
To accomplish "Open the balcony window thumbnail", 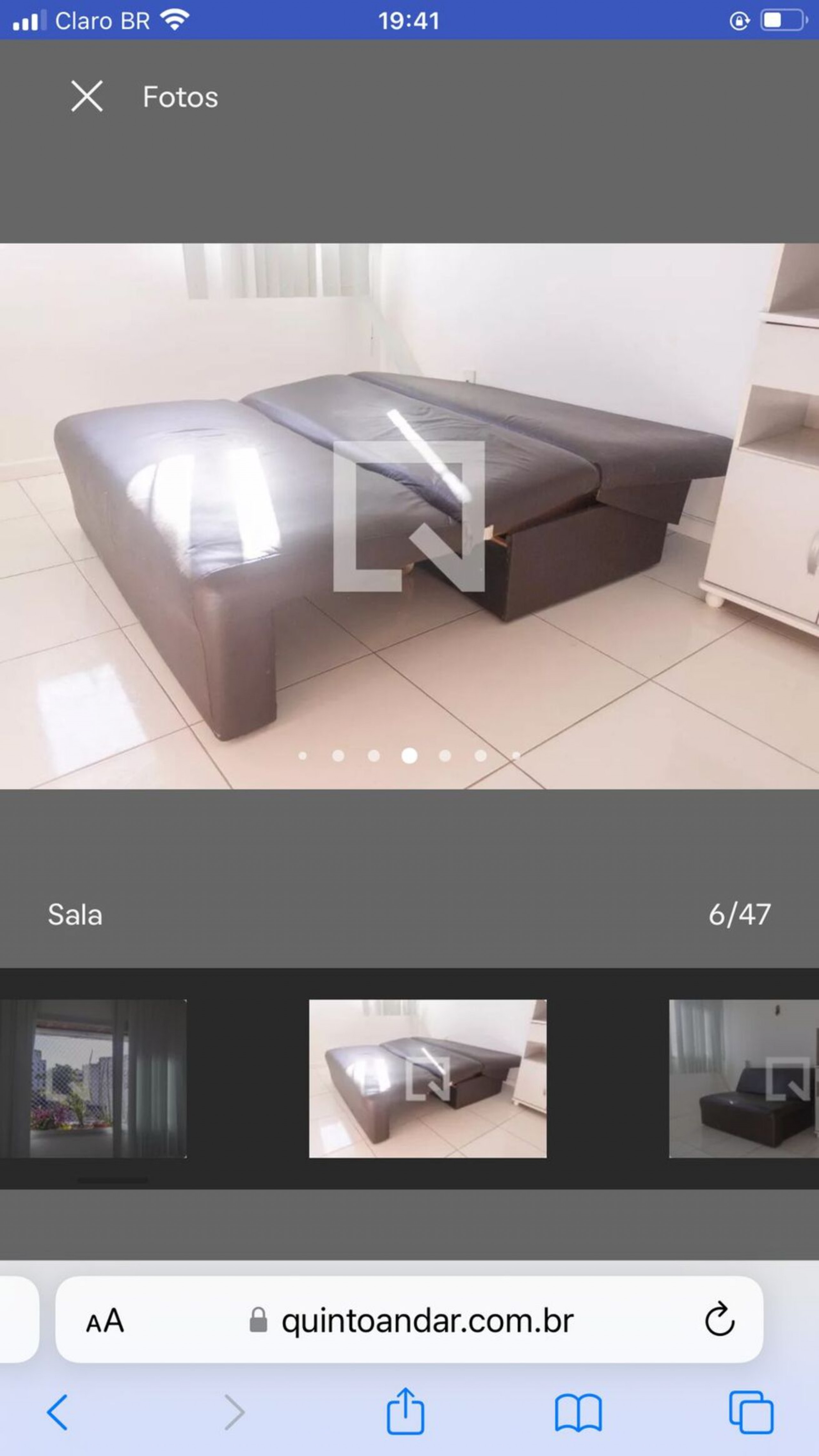I will coord(93,1078).
